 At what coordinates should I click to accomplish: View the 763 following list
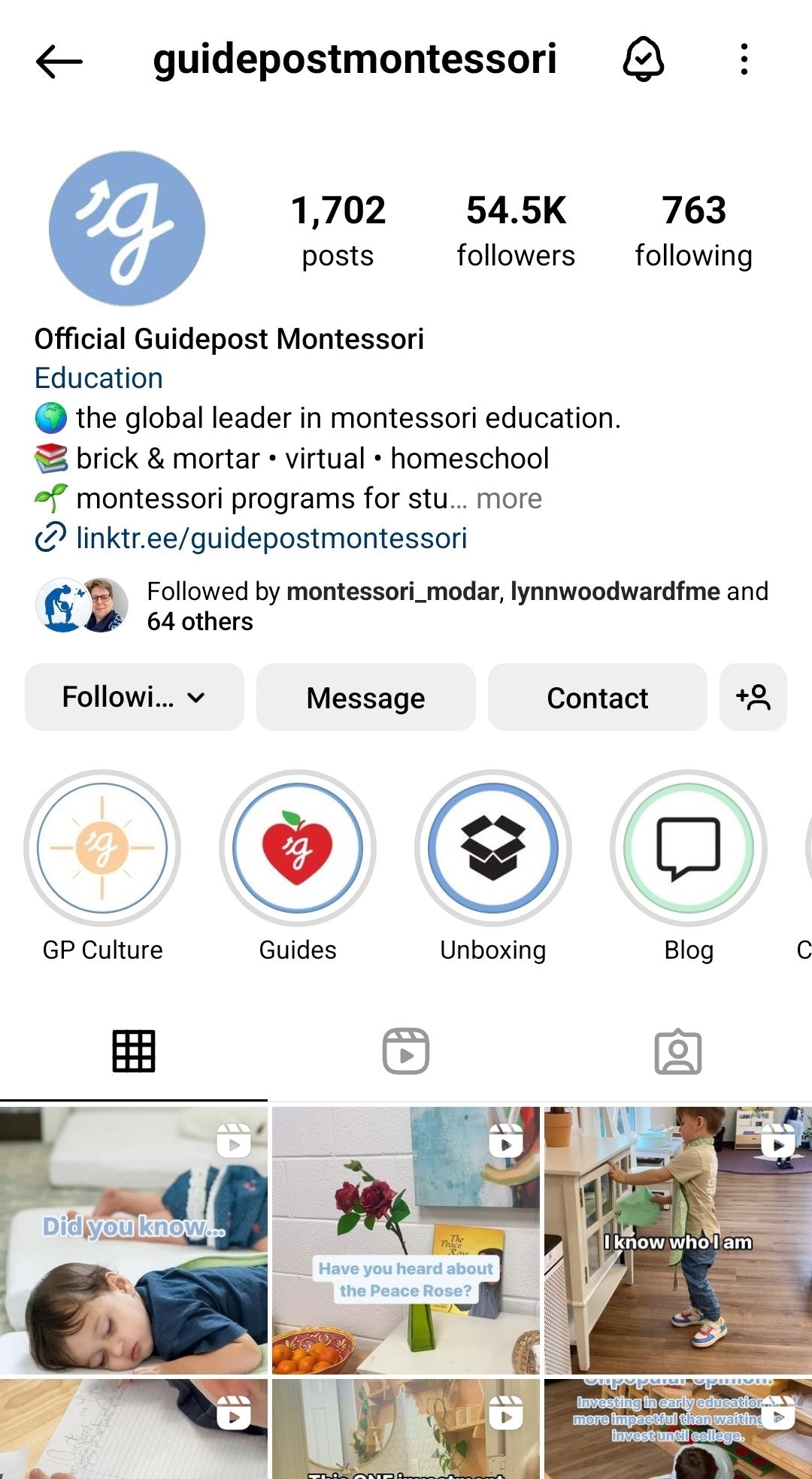[x=693, y=230]
